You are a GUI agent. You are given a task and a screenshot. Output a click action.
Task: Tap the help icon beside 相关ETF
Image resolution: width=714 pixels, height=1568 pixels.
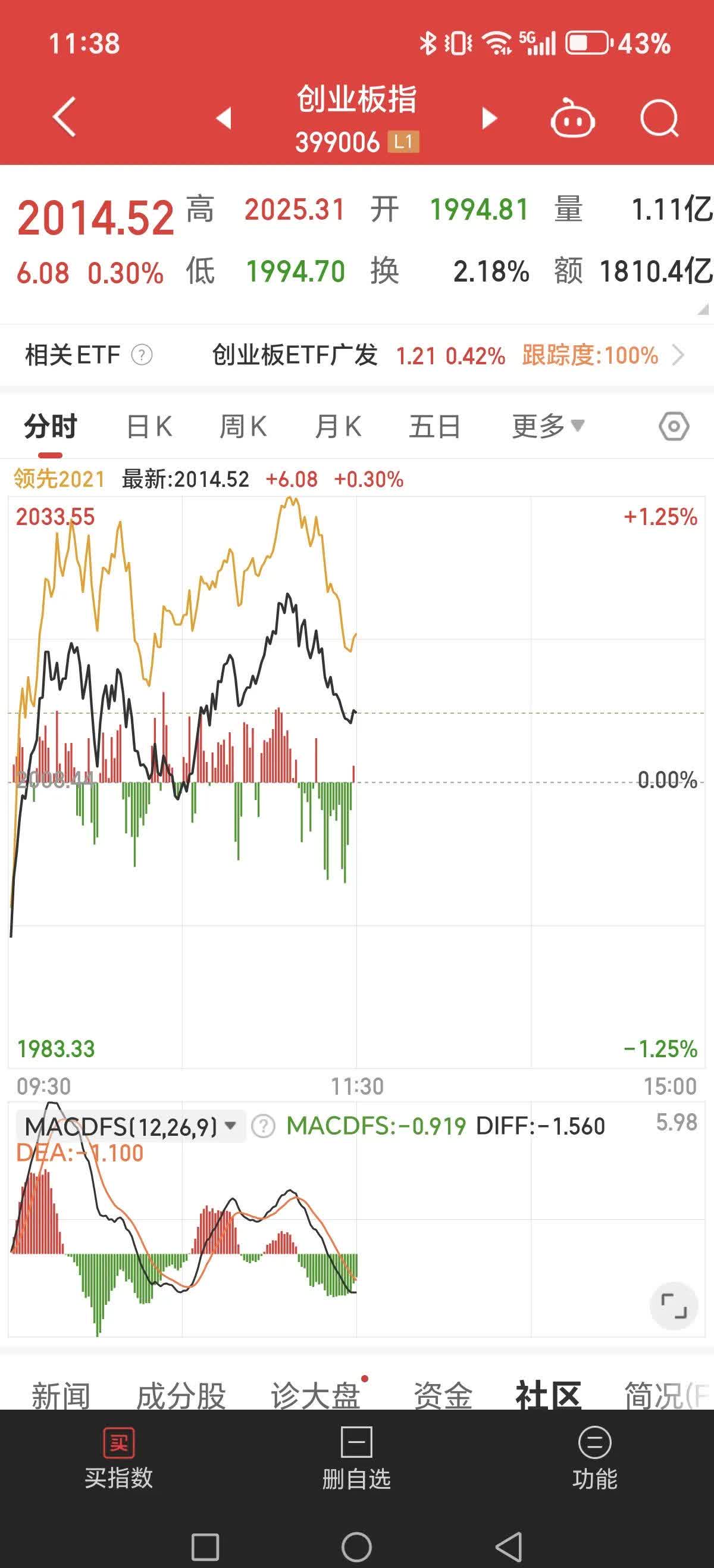143,355
